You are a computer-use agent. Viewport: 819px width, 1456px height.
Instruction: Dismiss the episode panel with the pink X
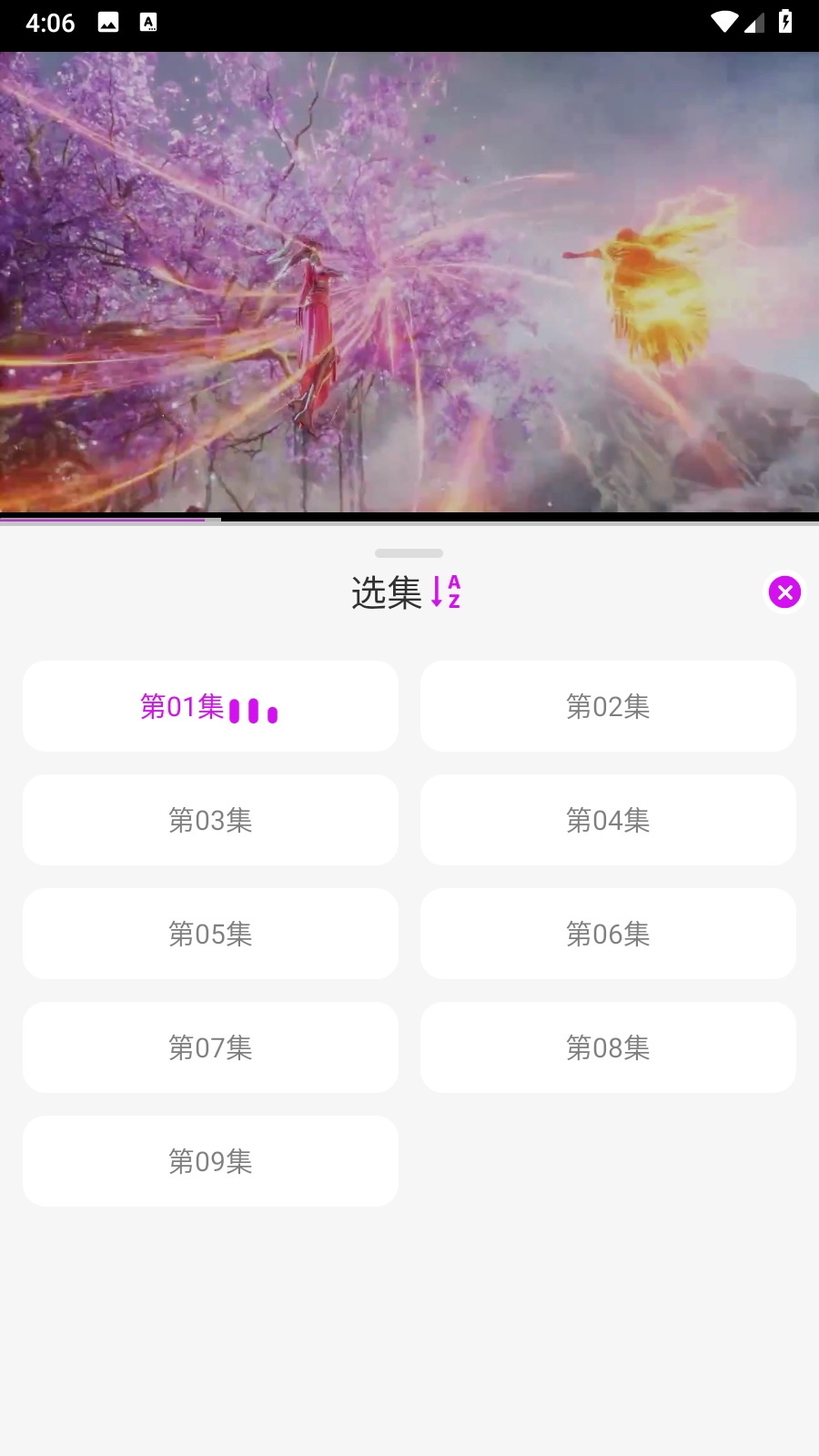(784, 591)
